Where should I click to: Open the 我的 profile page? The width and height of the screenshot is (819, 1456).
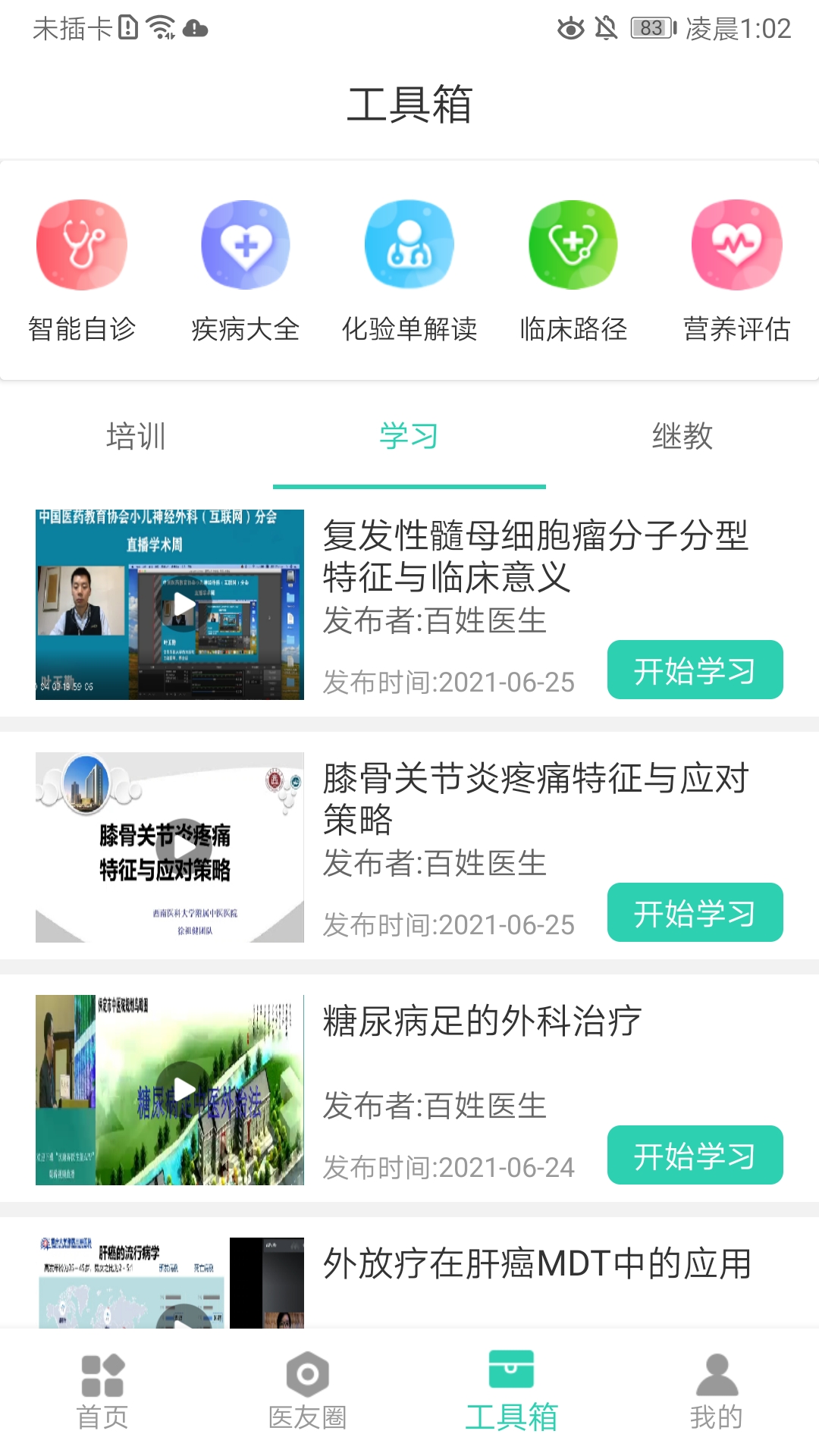click(715, 1395)
